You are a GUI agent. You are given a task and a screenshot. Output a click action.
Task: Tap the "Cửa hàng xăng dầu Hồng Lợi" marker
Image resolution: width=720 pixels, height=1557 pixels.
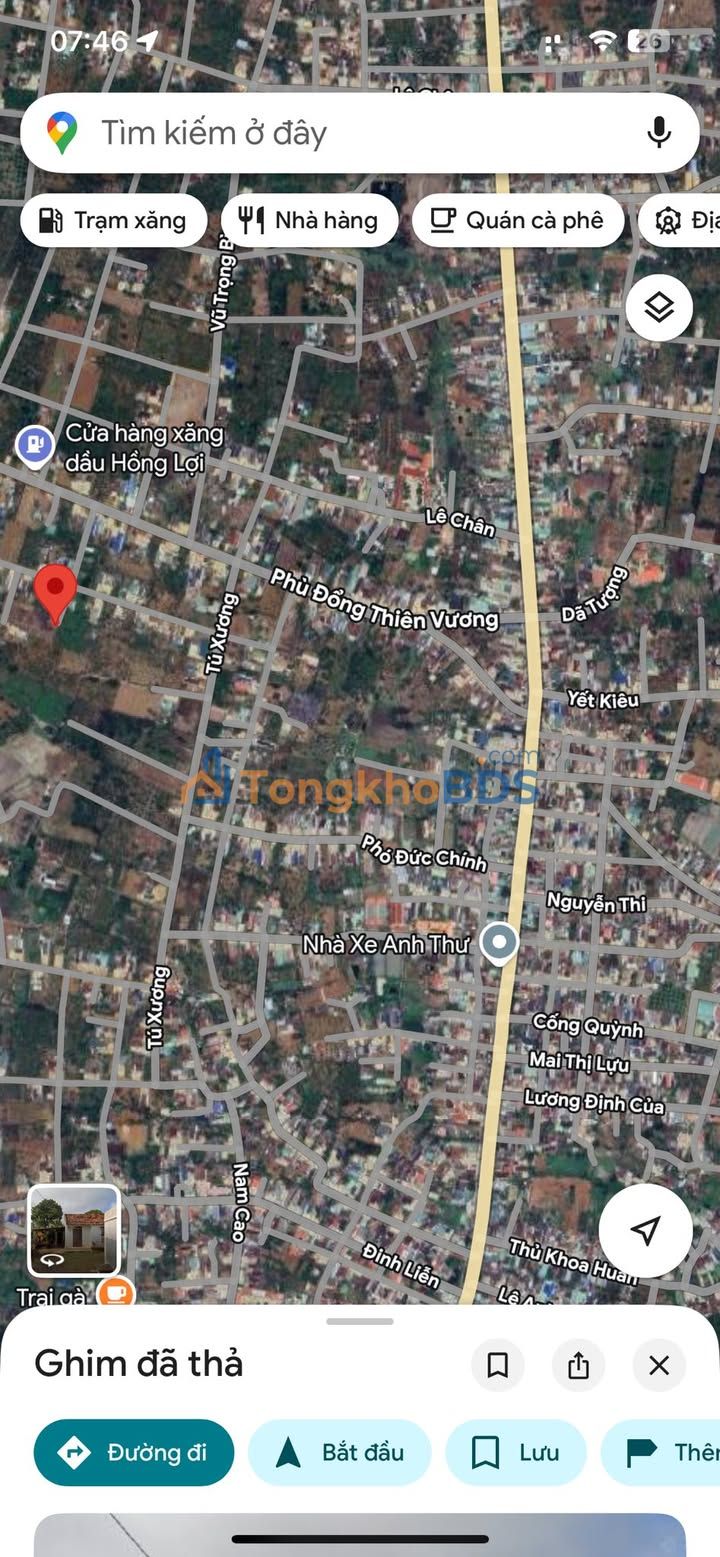coord(35,447)
